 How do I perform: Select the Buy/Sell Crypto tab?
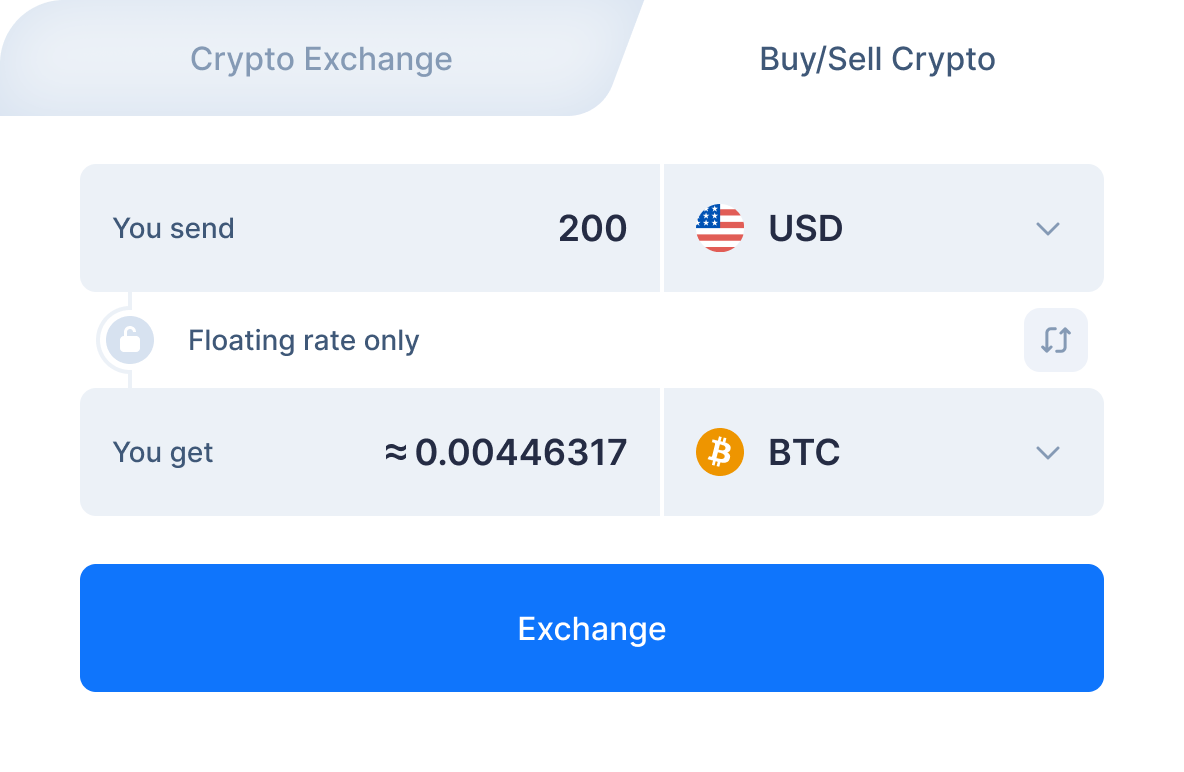[x=877, y=59]
